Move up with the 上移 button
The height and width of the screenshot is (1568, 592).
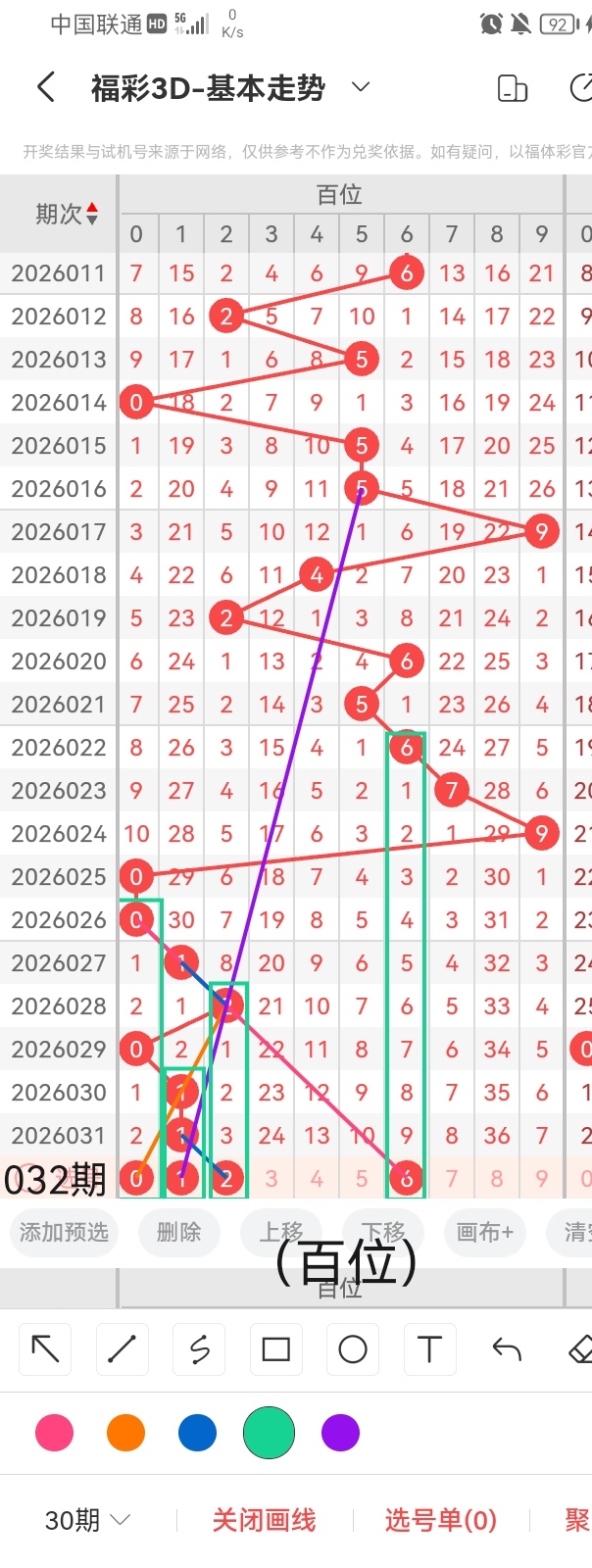(x=281, y=1232)
